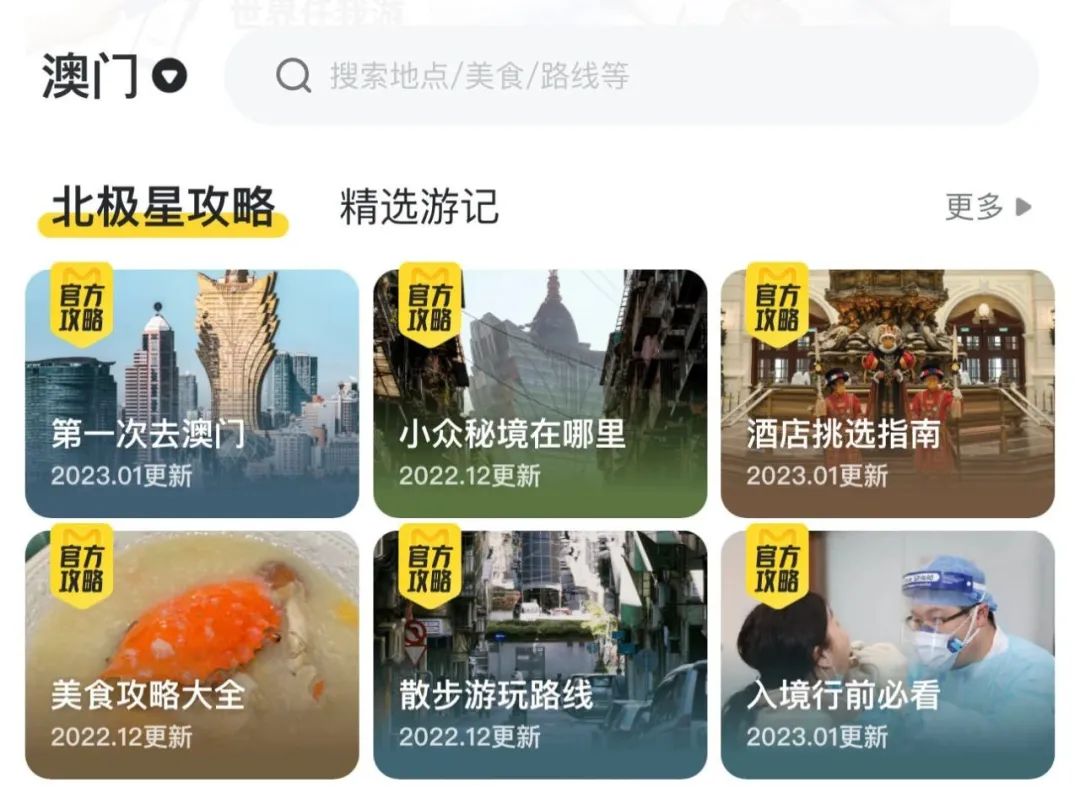
Task: Switch to the 北极星攻略 tab
Action: [x=163, y=207]
